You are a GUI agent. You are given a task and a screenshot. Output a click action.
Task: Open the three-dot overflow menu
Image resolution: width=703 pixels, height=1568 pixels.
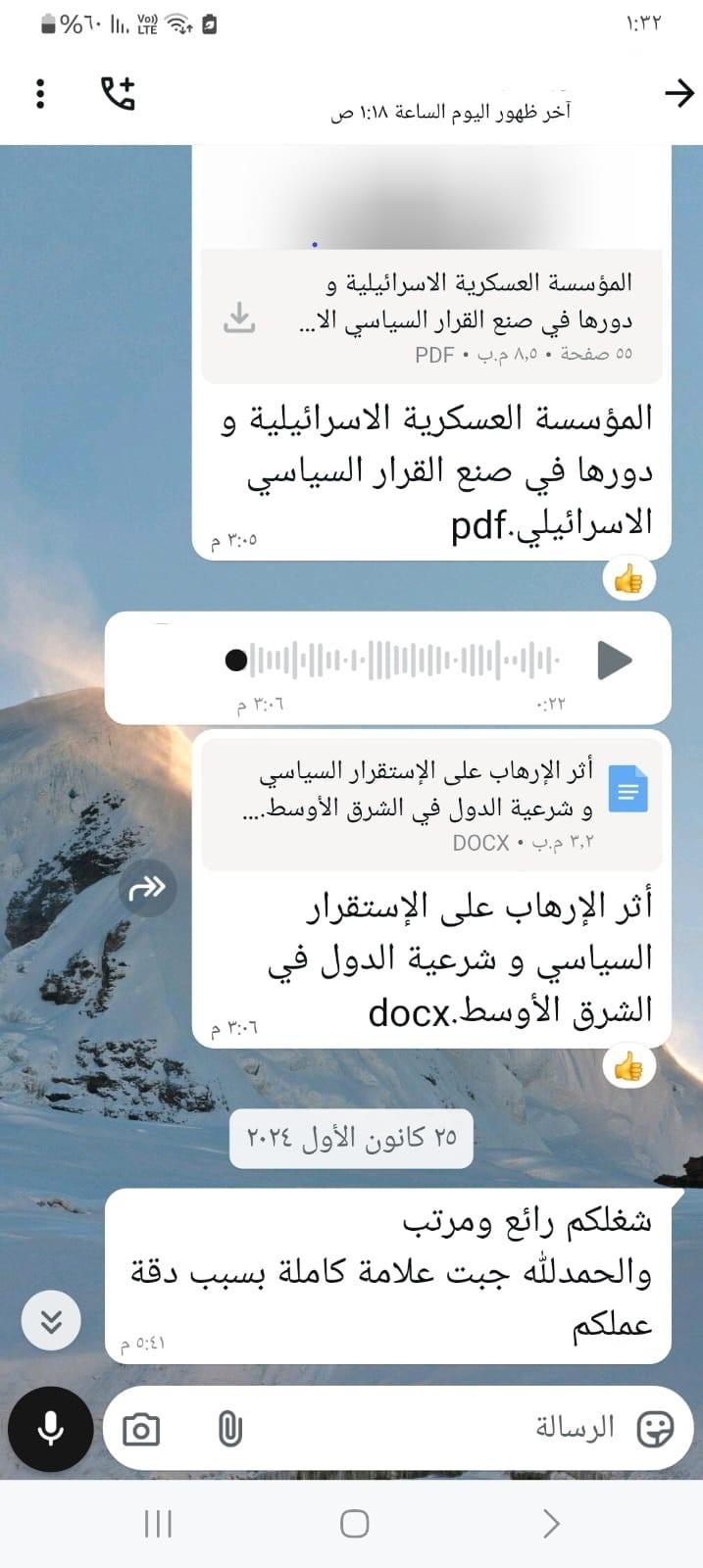(x=40, y=93)
